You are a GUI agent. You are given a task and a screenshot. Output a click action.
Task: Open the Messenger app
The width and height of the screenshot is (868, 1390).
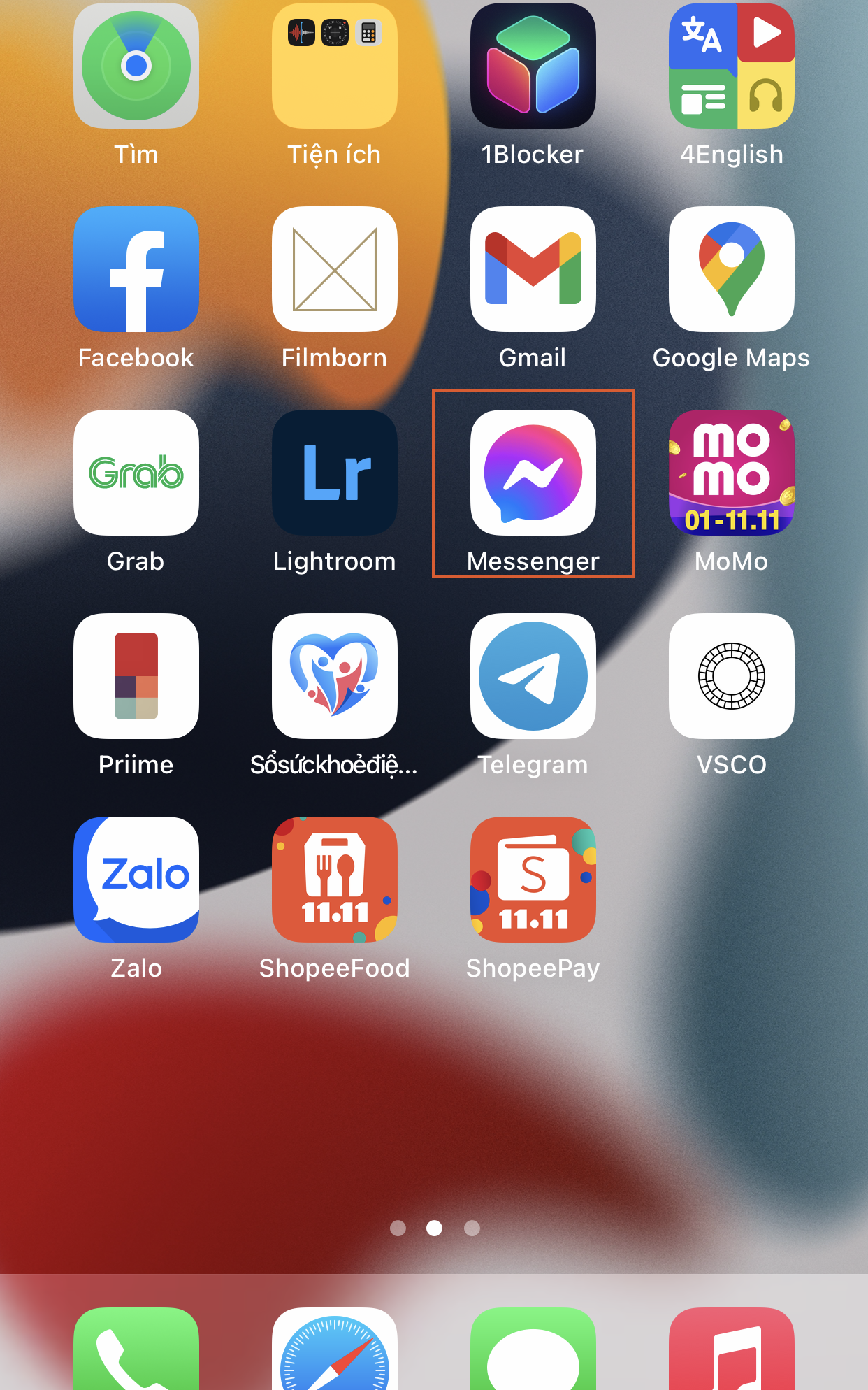click(533, 473)
